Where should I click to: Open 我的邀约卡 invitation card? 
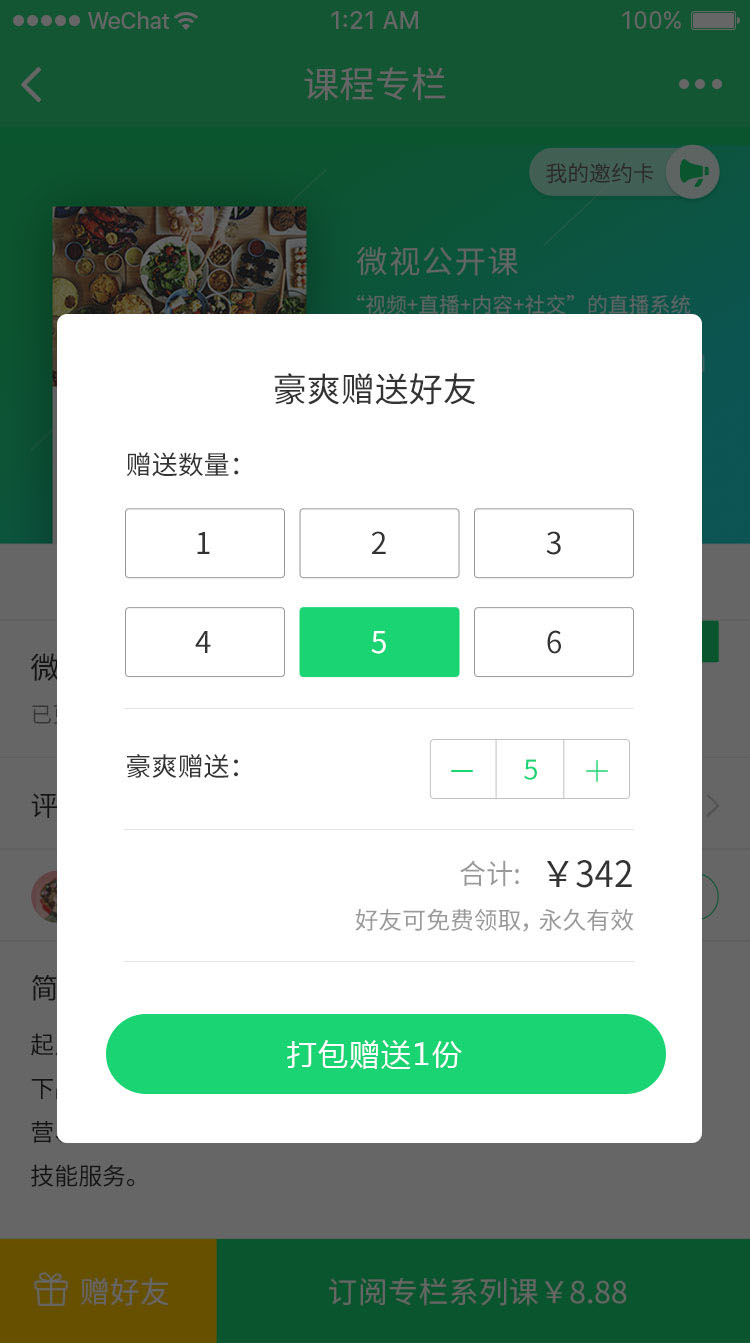click(622, 173)
